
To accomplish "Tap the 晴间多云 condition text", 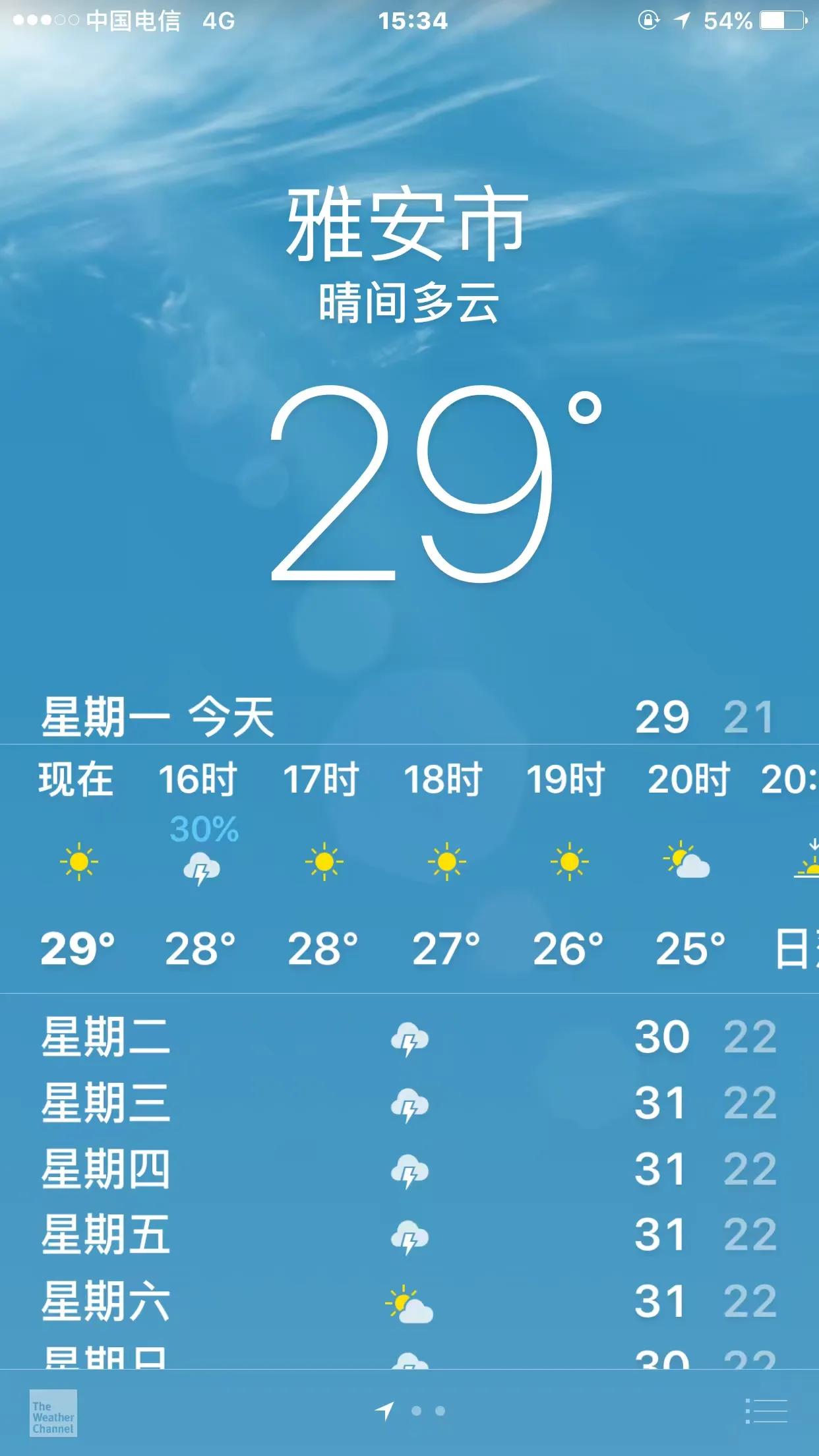I will [x=409, y=305].
